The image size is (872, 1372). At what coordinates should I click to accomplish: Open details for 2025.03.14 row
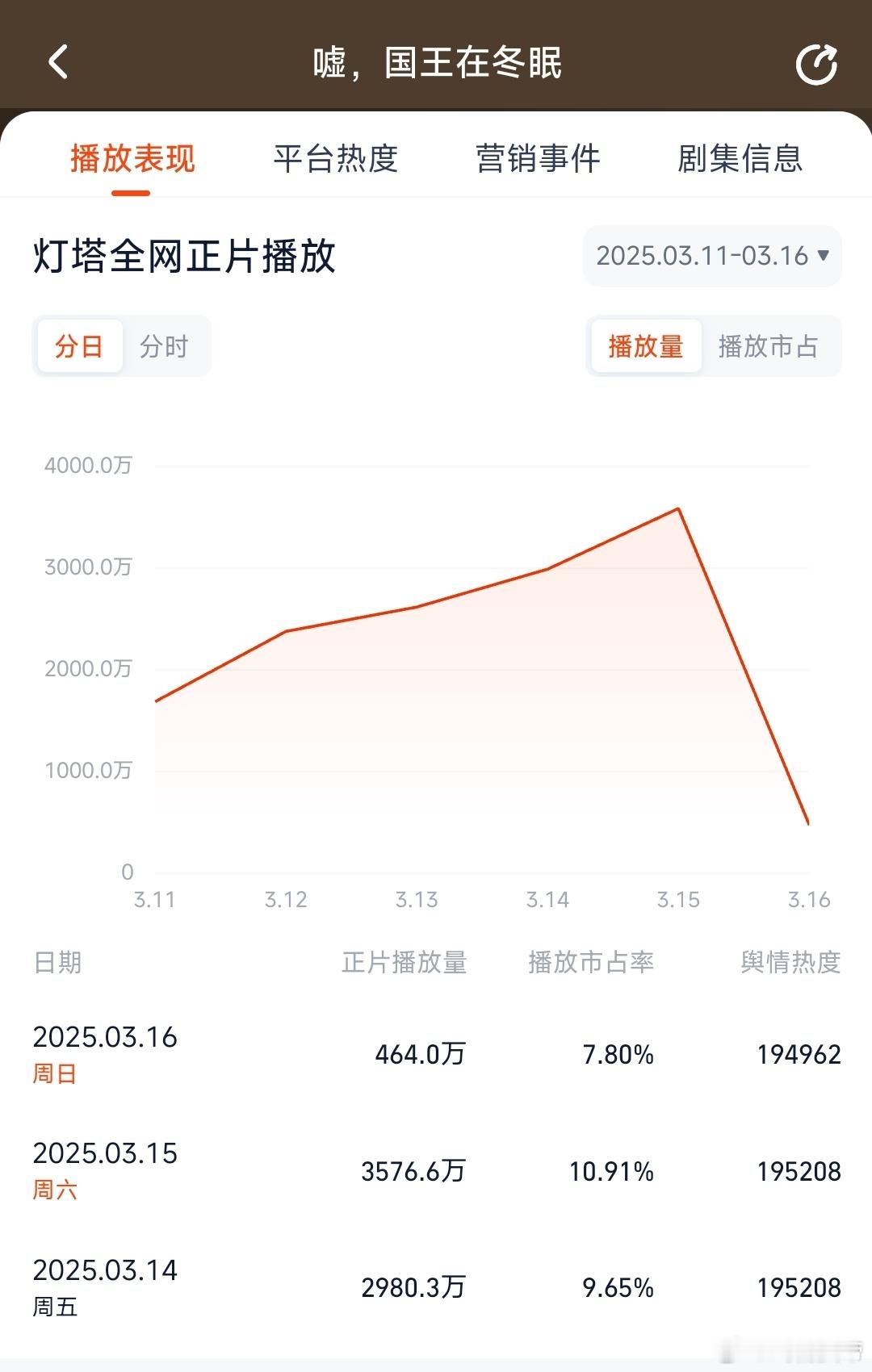pyautogui.click(x=436, y=1285)
